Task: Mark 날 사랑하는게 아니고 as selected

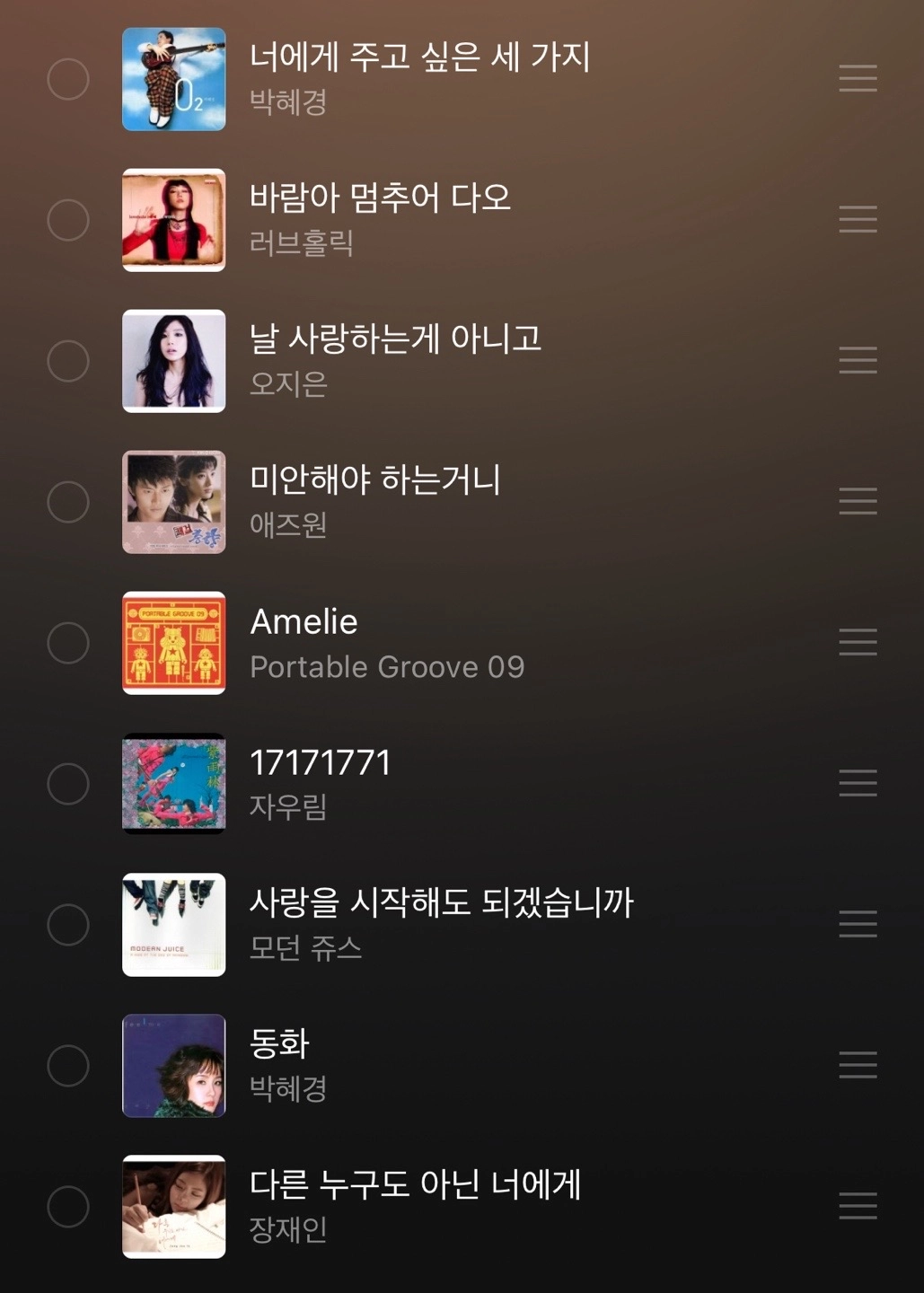Action: (x=68, y=361)
